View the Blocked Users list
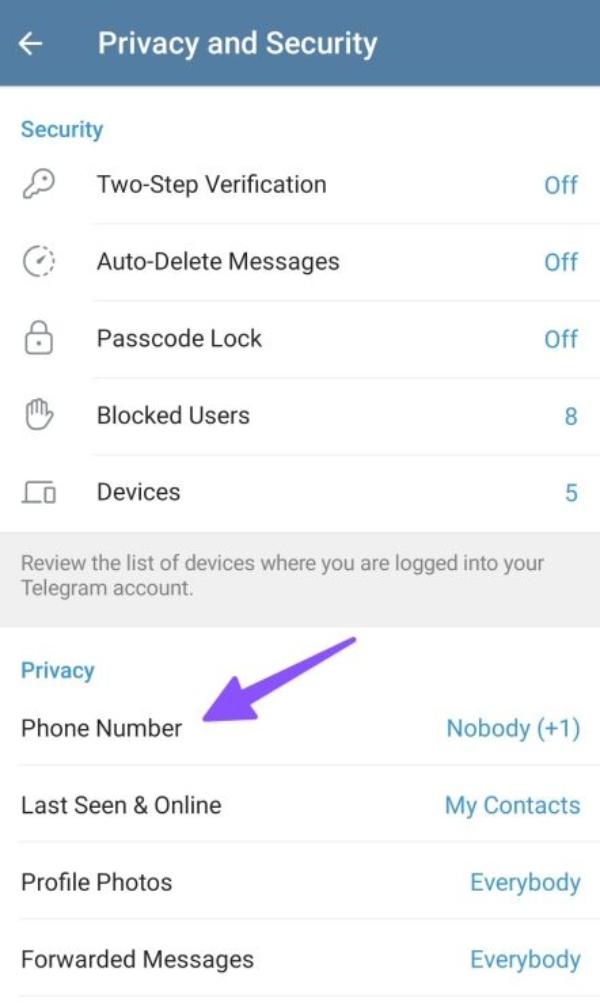 point(173,416)
